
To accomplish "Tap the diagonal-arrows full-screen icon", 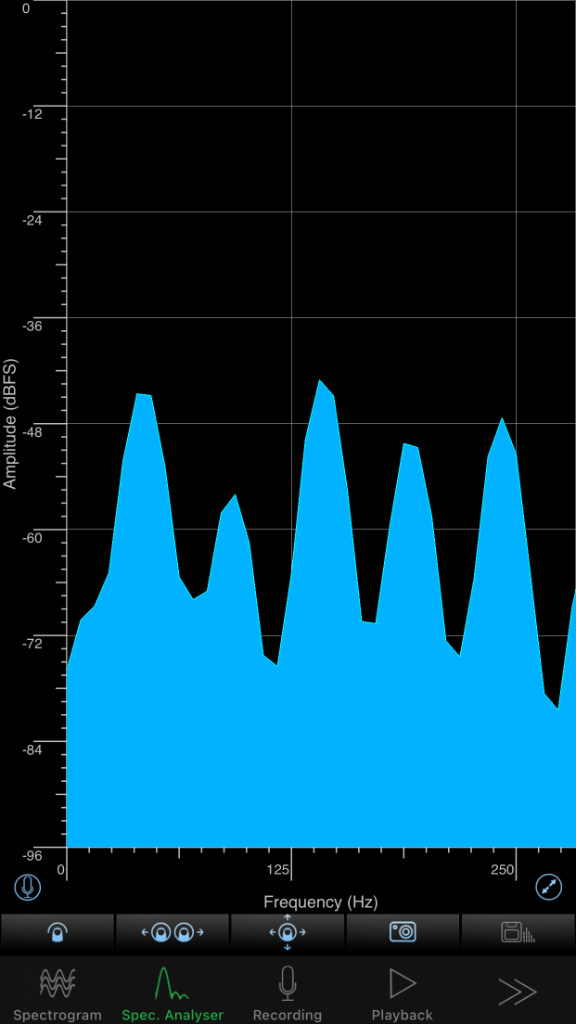I will tap(549, 887).
